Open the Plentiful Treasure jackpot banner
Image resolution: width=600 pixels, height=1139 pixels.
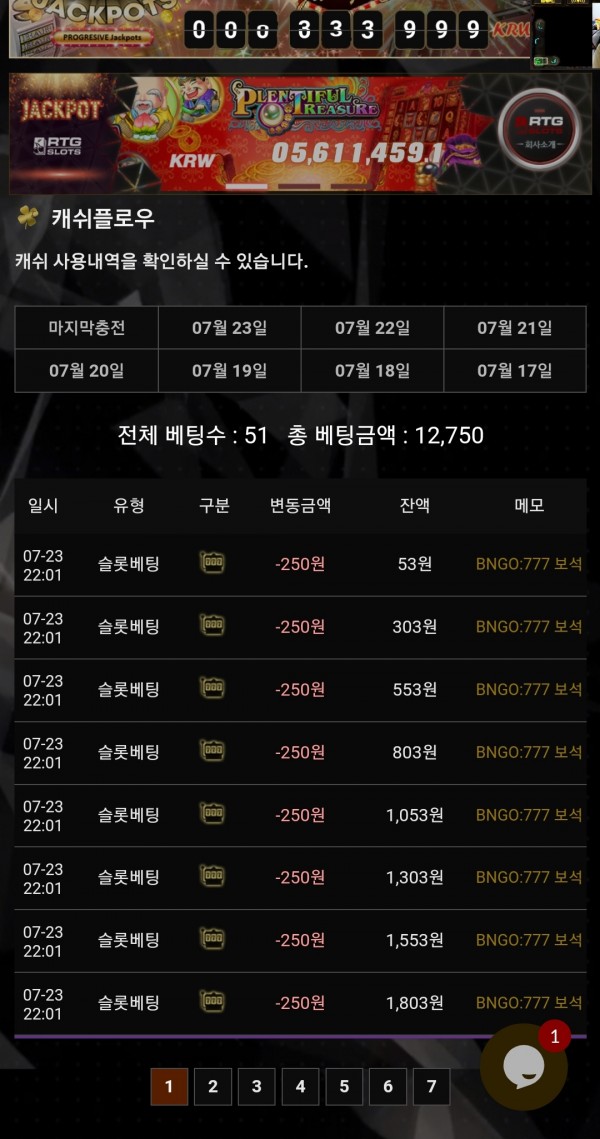(x=300, y=133)
